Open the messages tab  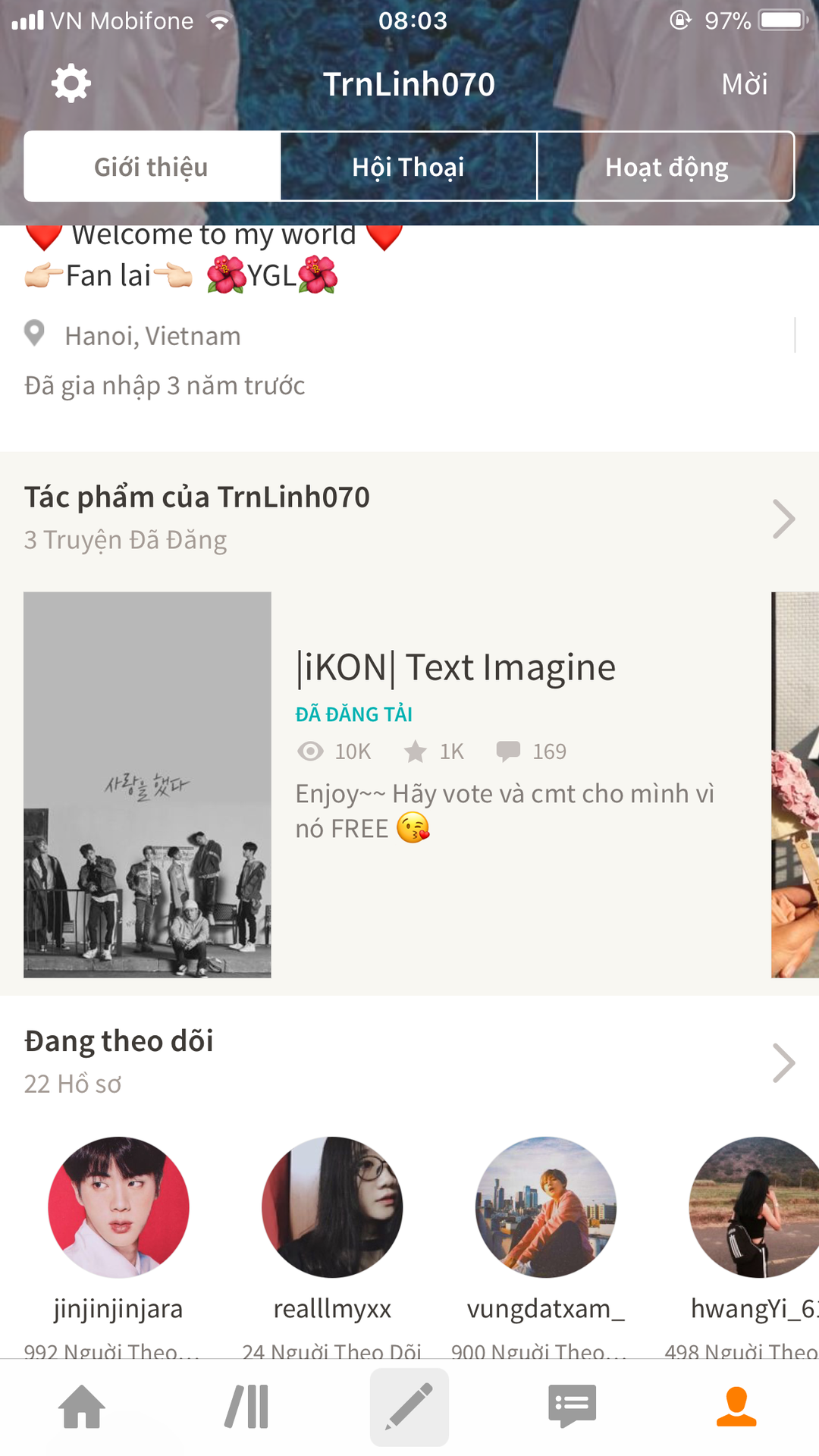tap(573, 1406)
